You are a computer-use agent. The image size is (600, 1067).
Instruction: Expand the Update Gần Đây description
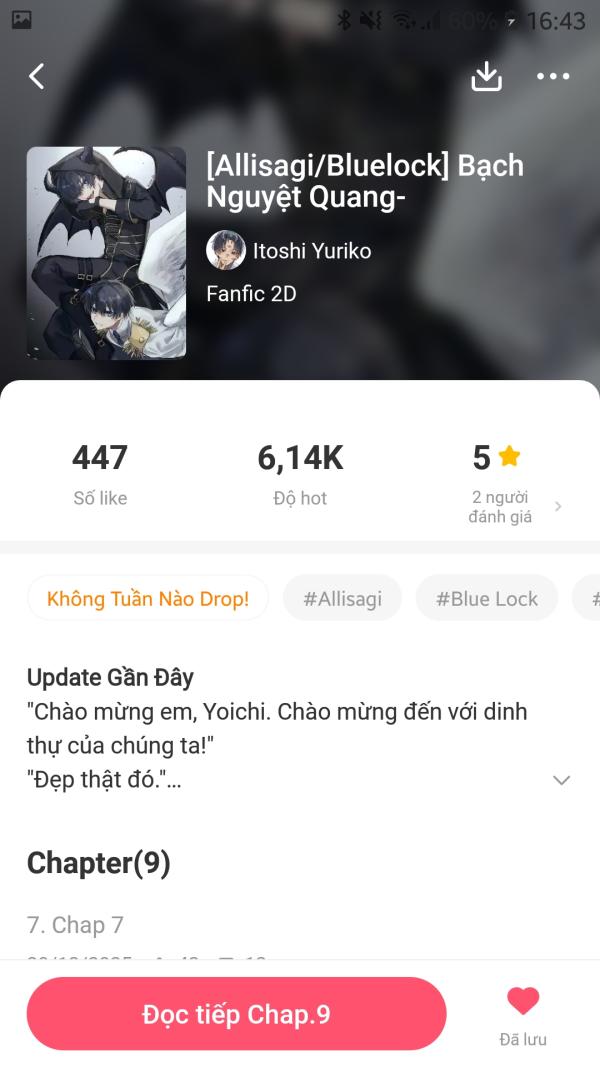coord(561,780)
